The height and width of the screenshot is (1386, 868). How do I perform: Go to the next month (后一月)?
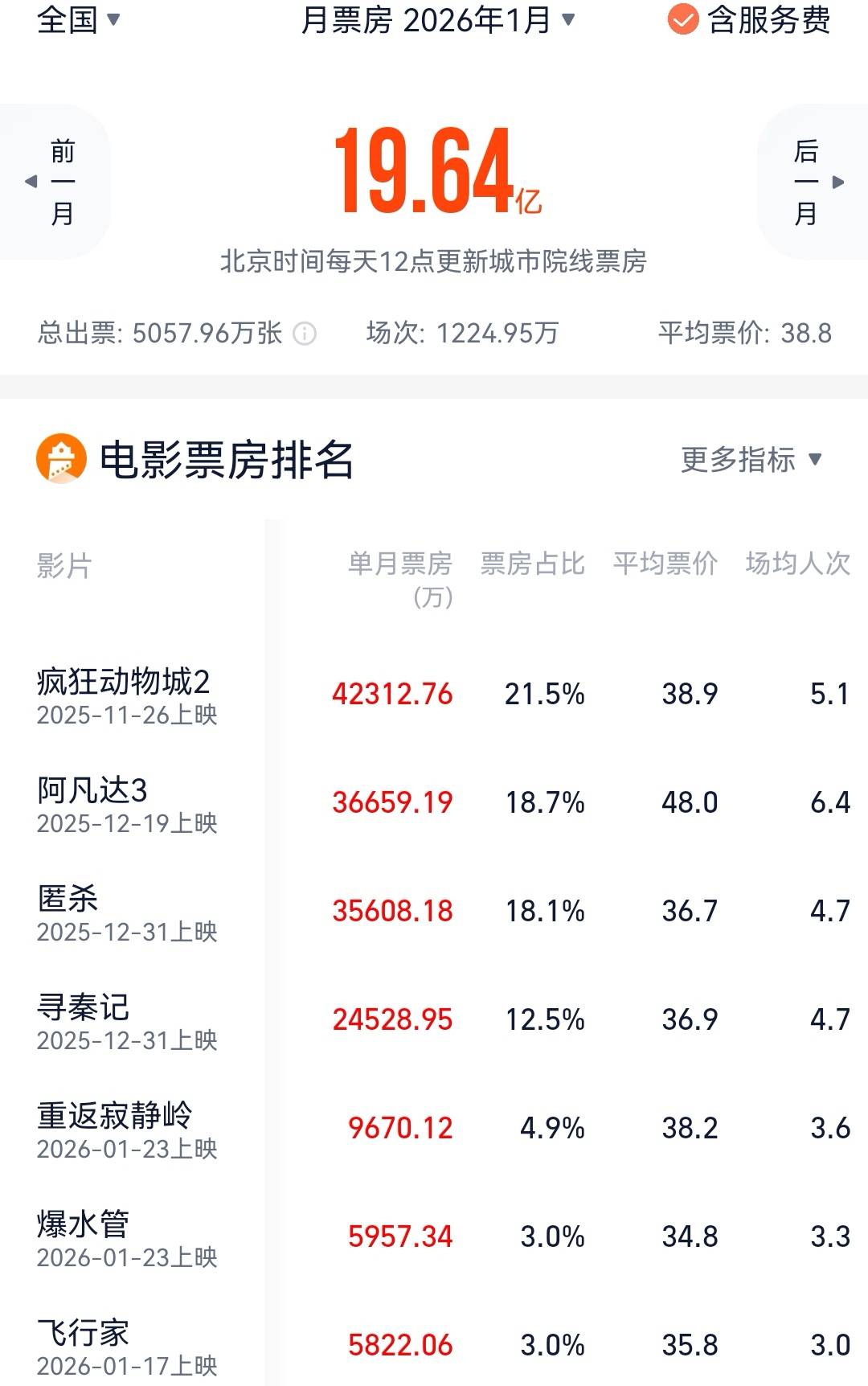pyautogui.click(x=813, y=182)
